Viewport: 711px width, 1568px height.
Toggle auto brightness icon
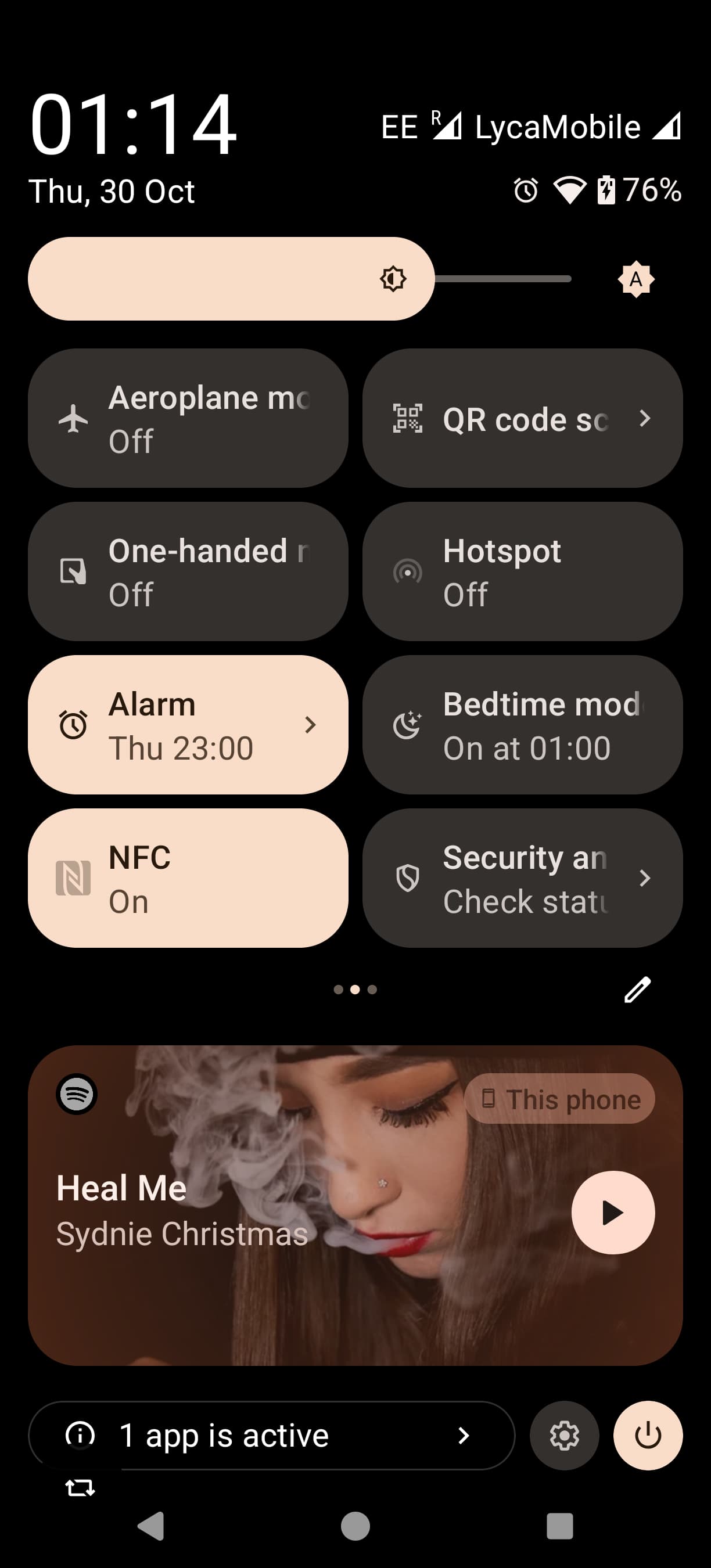[635, 279]
